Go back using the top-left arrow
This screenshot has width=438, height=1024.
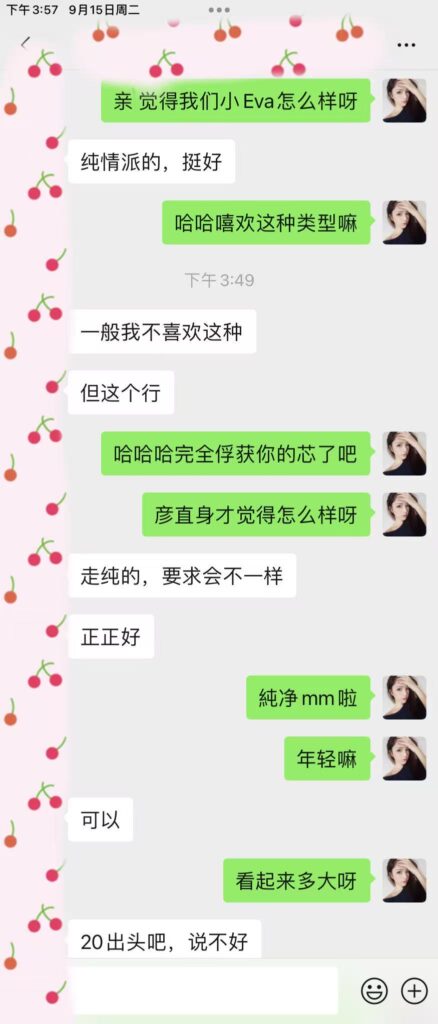tap(25, 43)
